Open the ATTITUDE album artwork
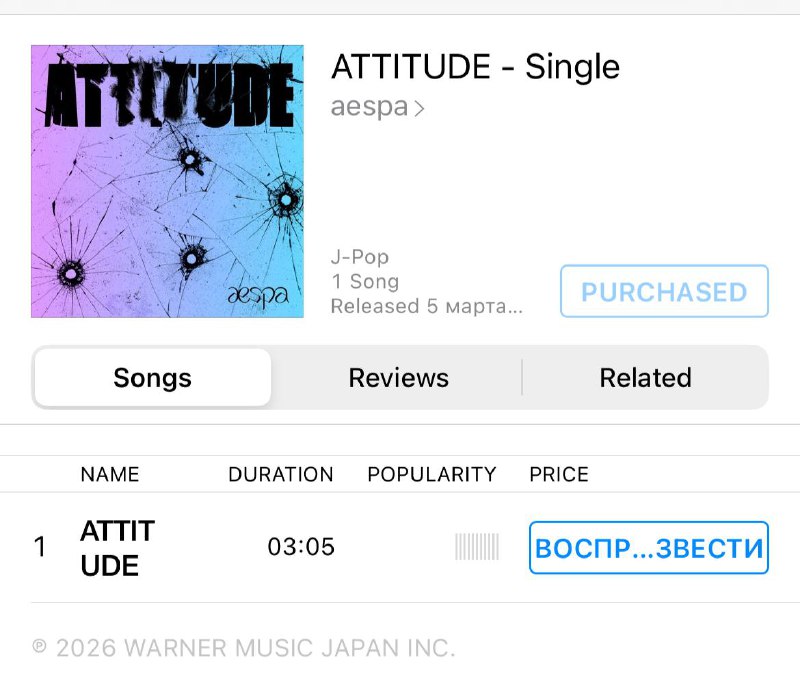Viewport: 800px width, 690px height. click(167, 181)
